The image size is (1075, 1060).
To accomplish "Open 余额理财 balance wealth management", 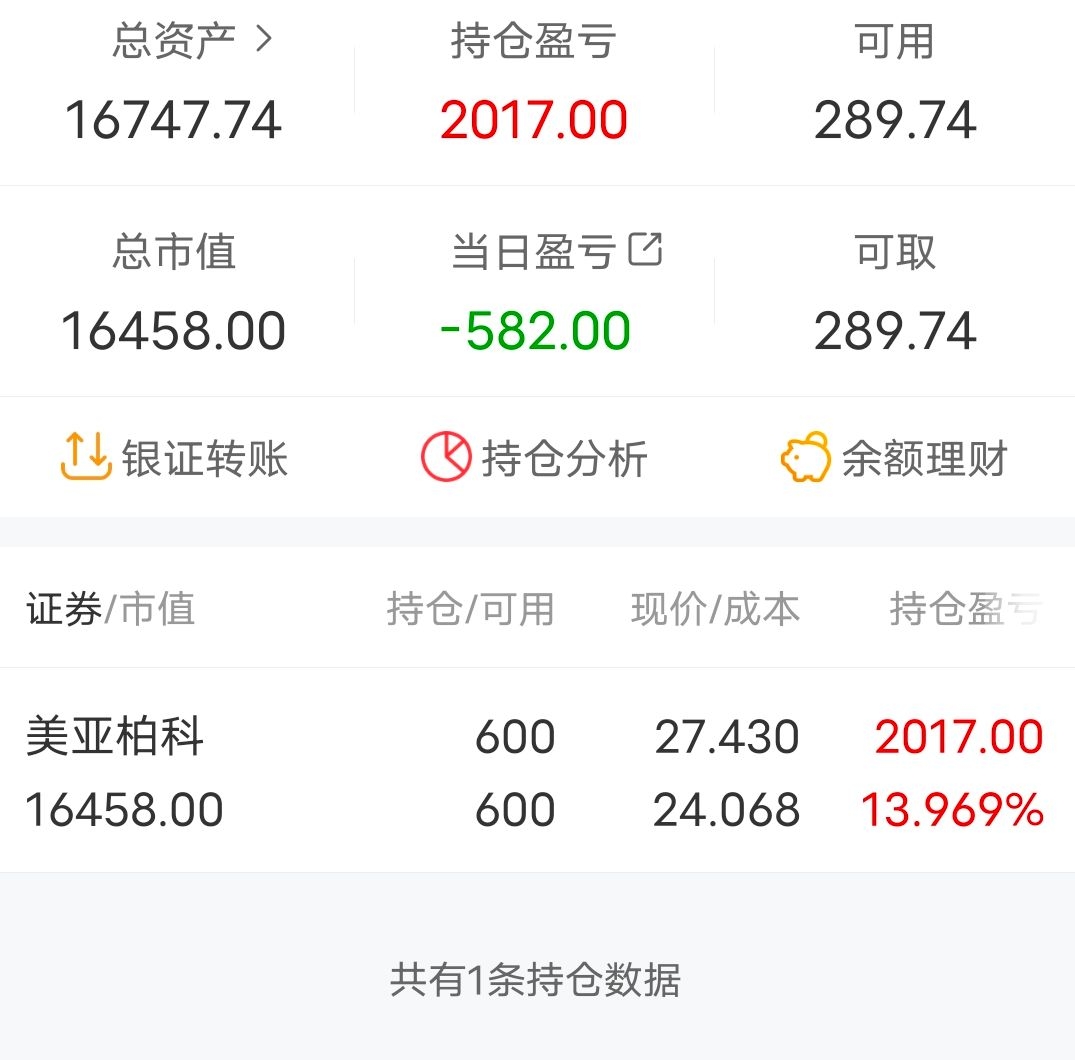I will tap(894, 459).
